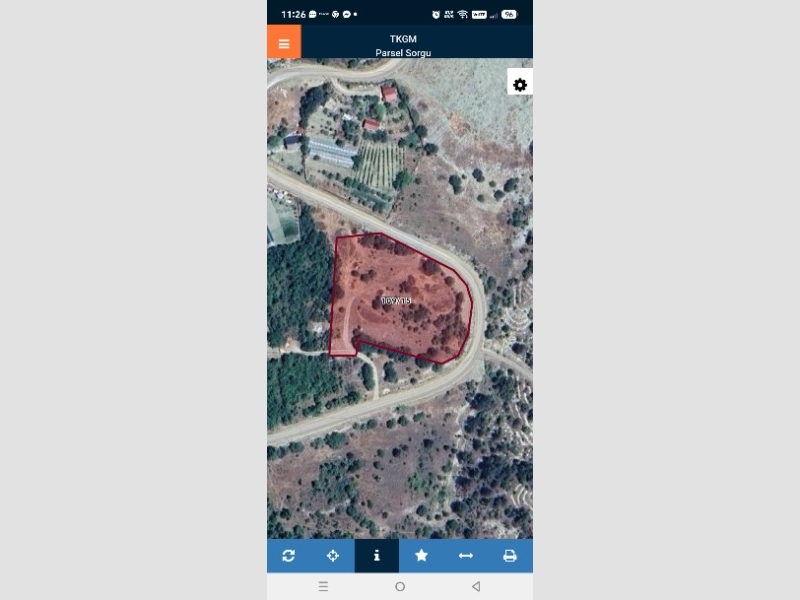Open the measure distance tool
Image resolution: width=800 pixels, height=600 pixels.
tap(465, 556)
